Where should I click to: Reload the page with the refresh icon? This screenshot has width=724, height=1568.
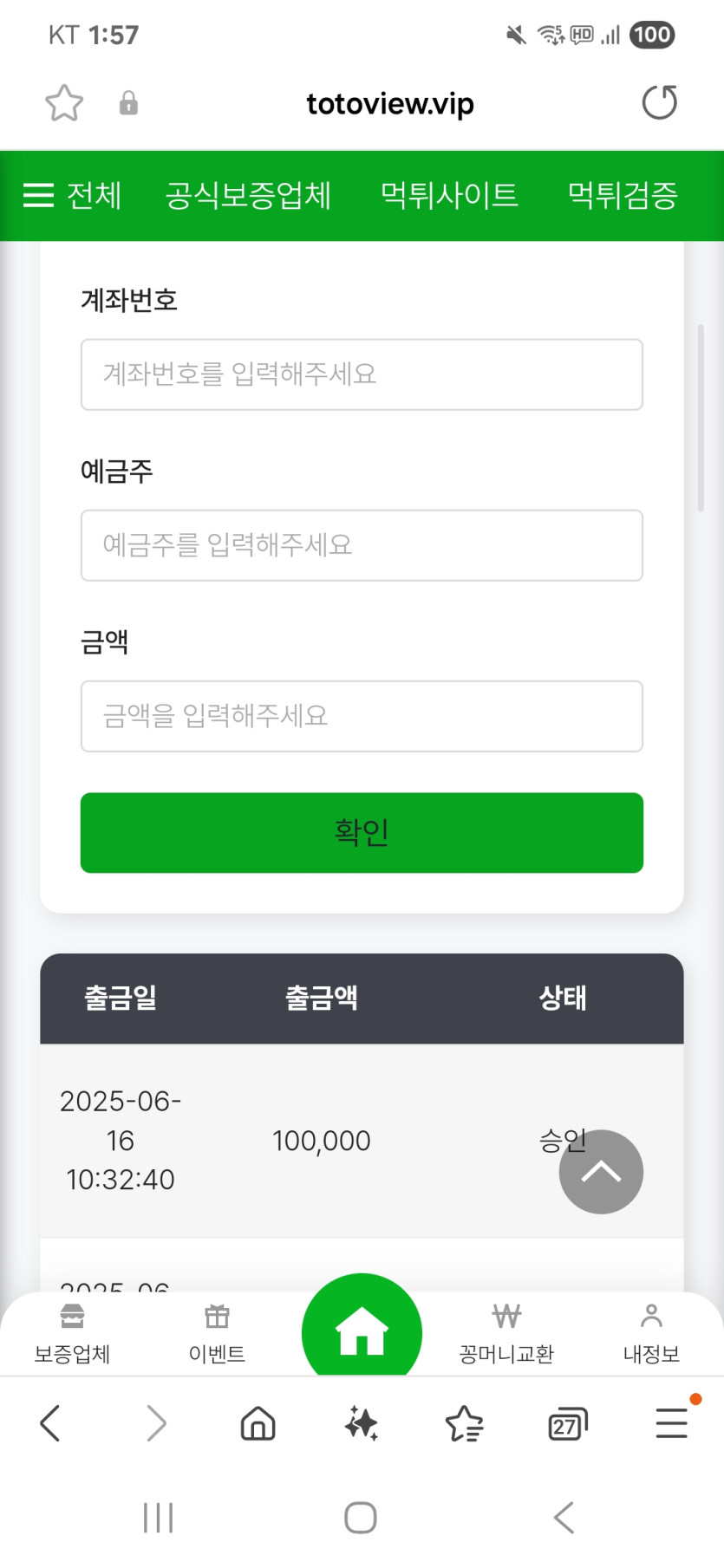point(660,102)
